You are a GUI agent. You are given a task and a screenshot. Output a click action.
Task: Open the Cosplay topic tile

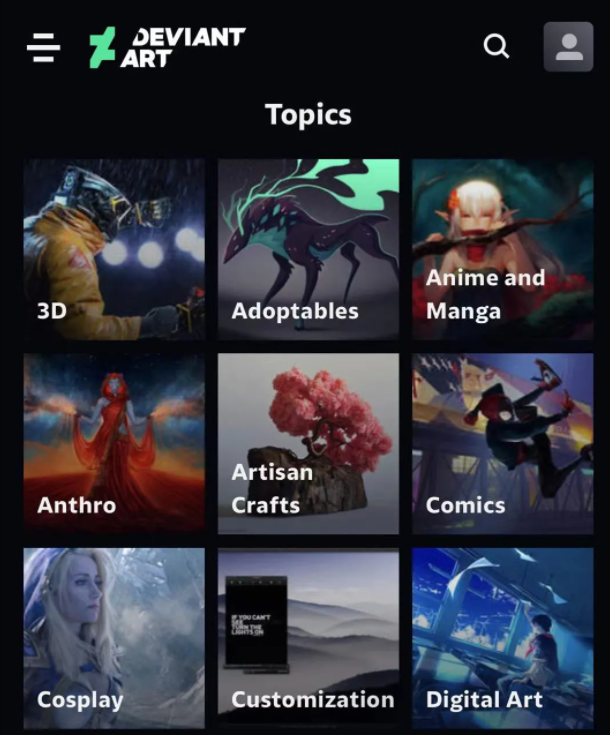(x=114, y=637)
